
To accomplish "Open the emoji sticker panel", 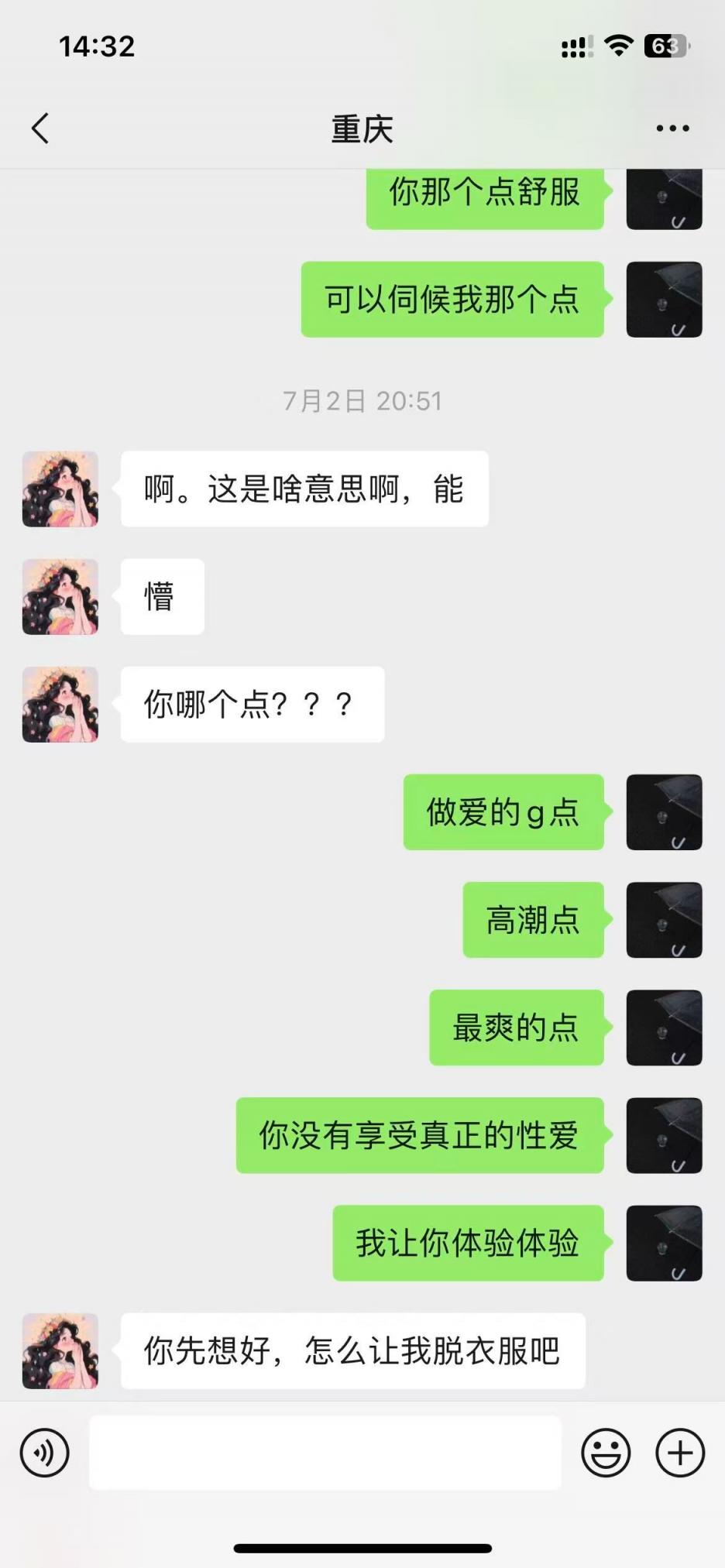I will point(606,1453).
